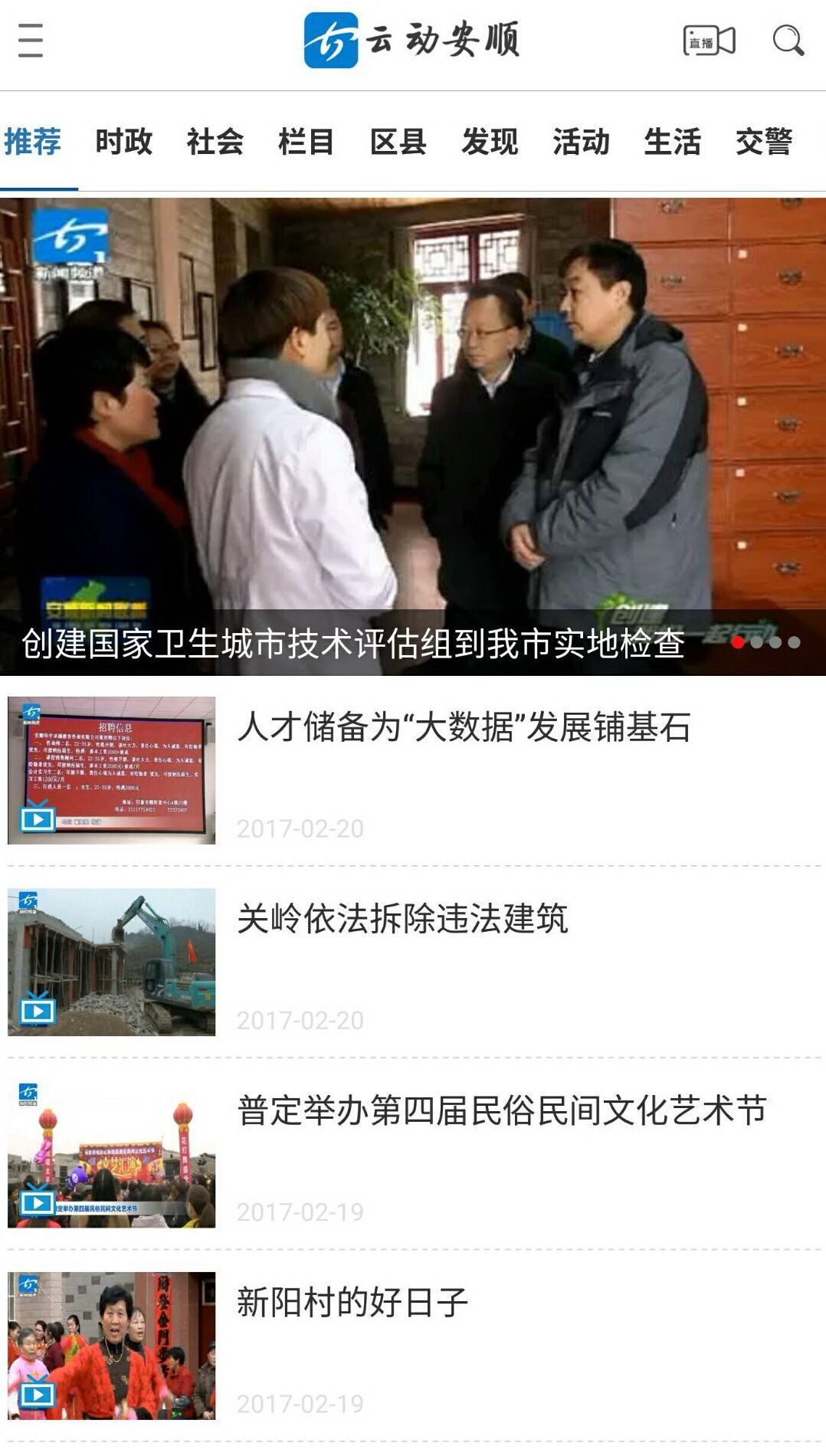Open the 发现 section
The height and width of the screenshot is (1456, 826).
click(x=489, y=142)
